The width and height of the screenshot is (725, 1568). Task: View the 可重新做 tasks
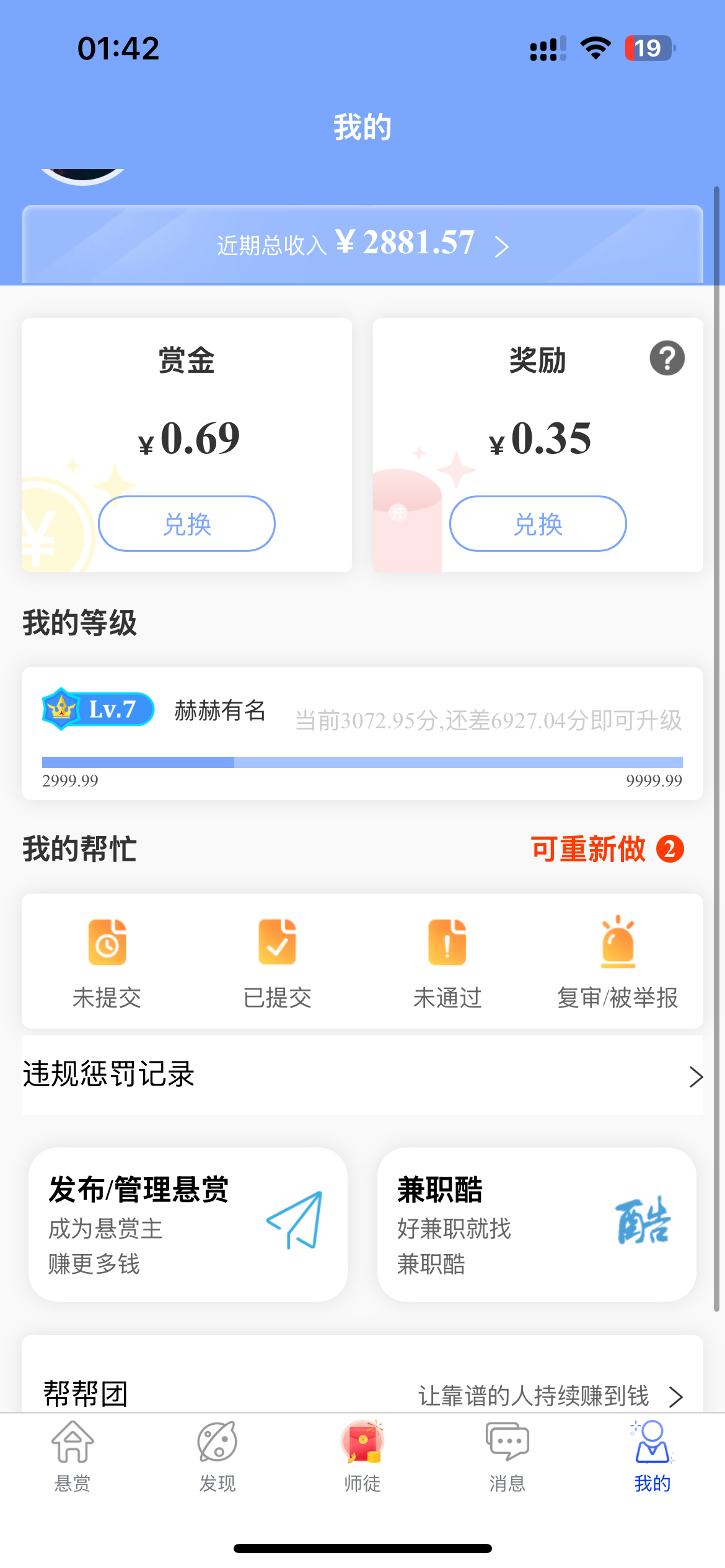606,849
